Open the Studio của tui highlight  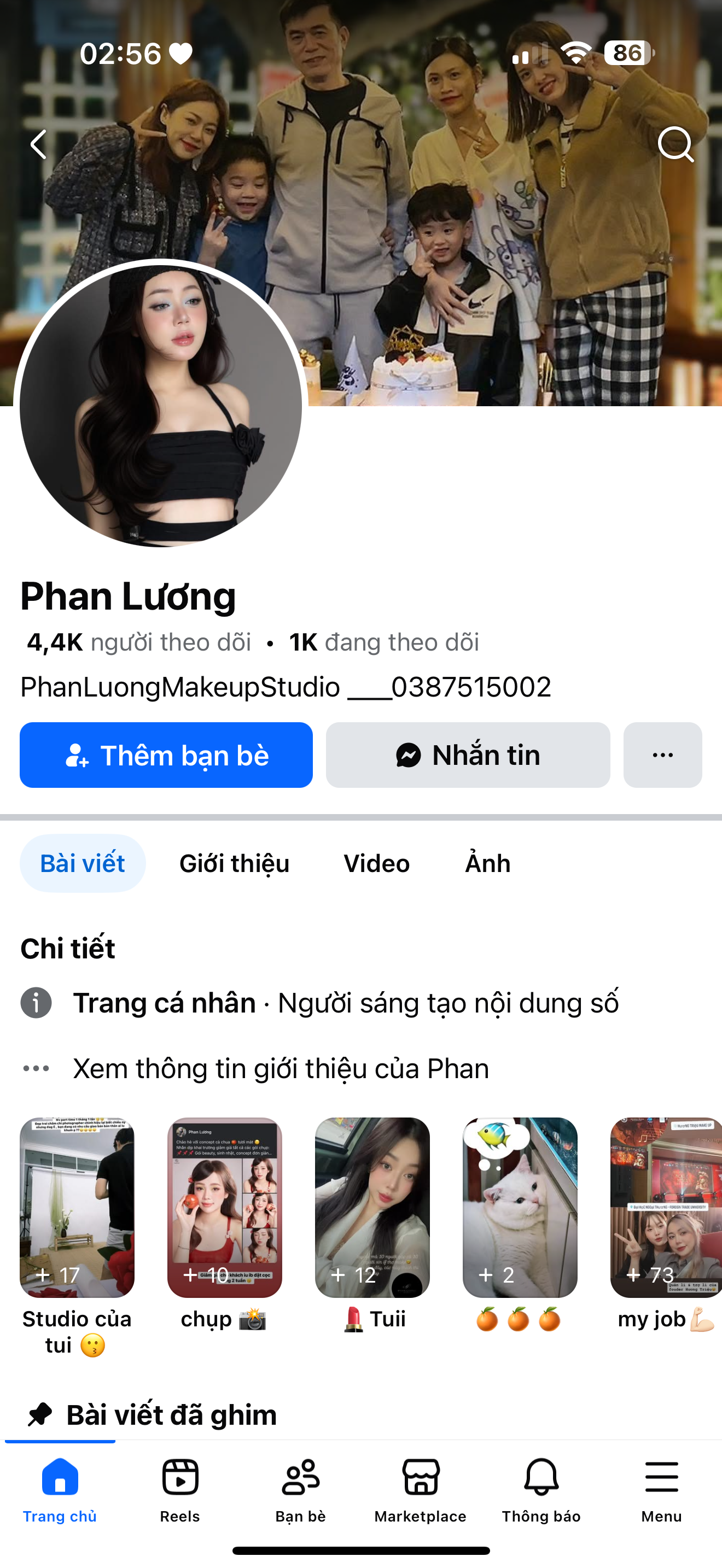77,1208
